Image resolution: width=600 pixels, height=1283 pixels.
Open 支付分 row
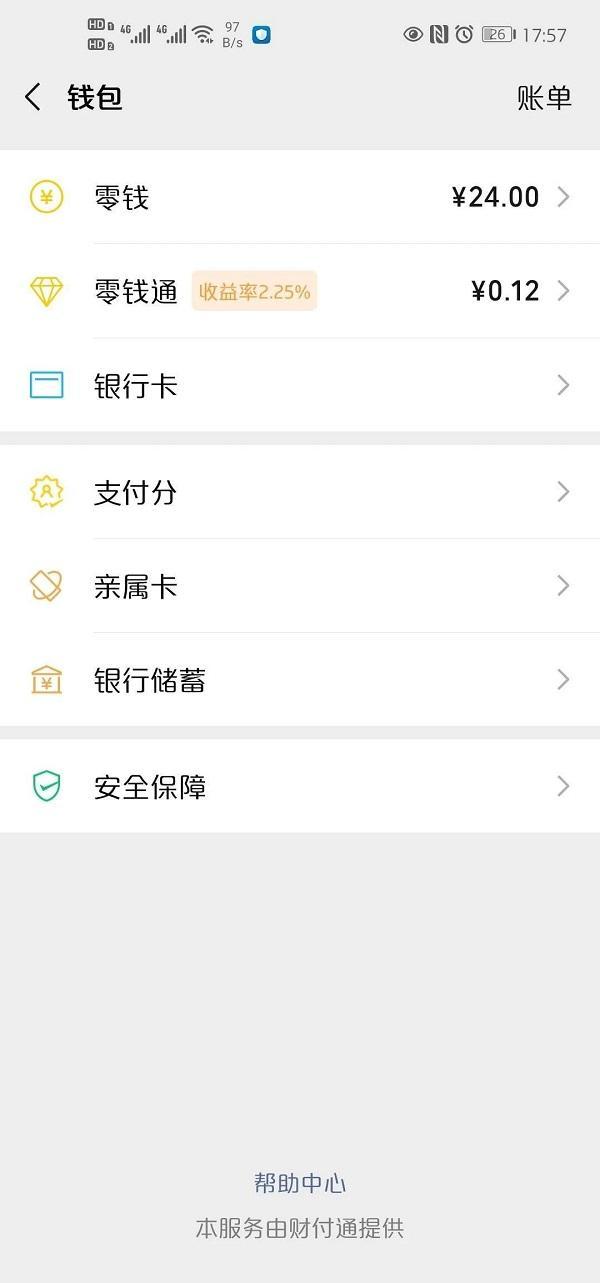click(x=300, y=492)
